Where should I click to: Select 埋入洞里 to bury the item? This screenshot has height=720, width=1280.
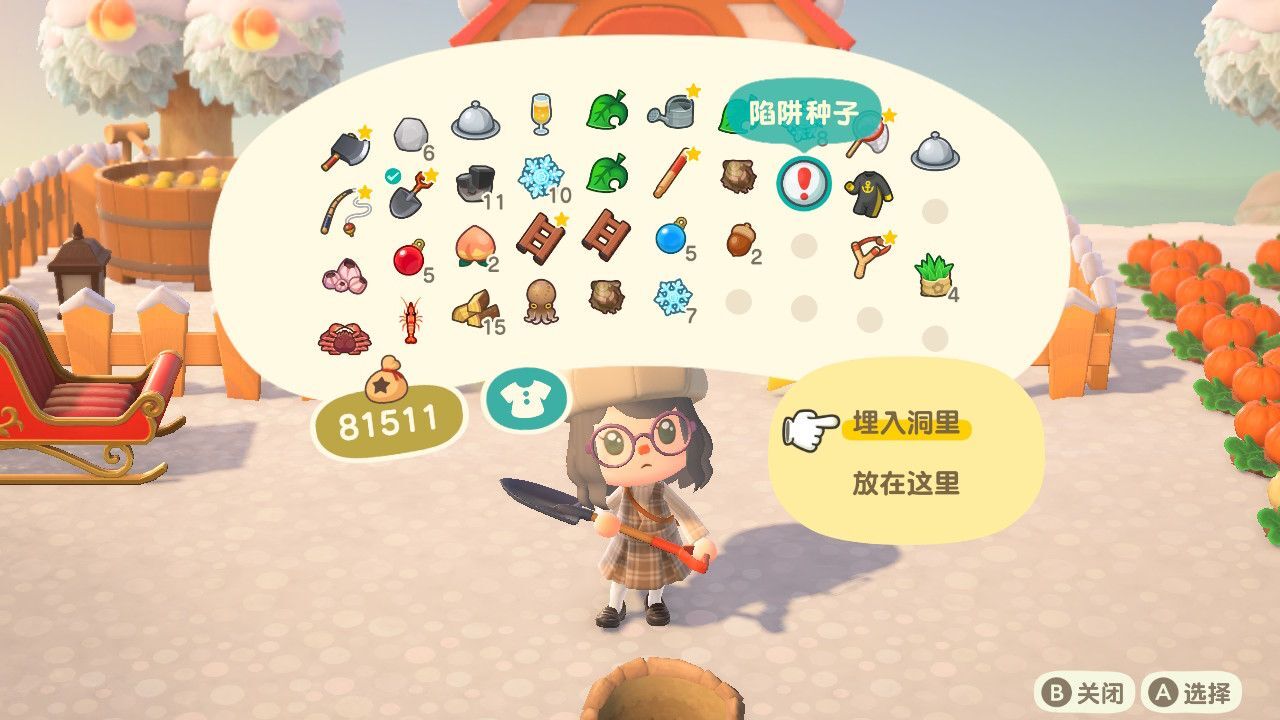coord(906,424)
